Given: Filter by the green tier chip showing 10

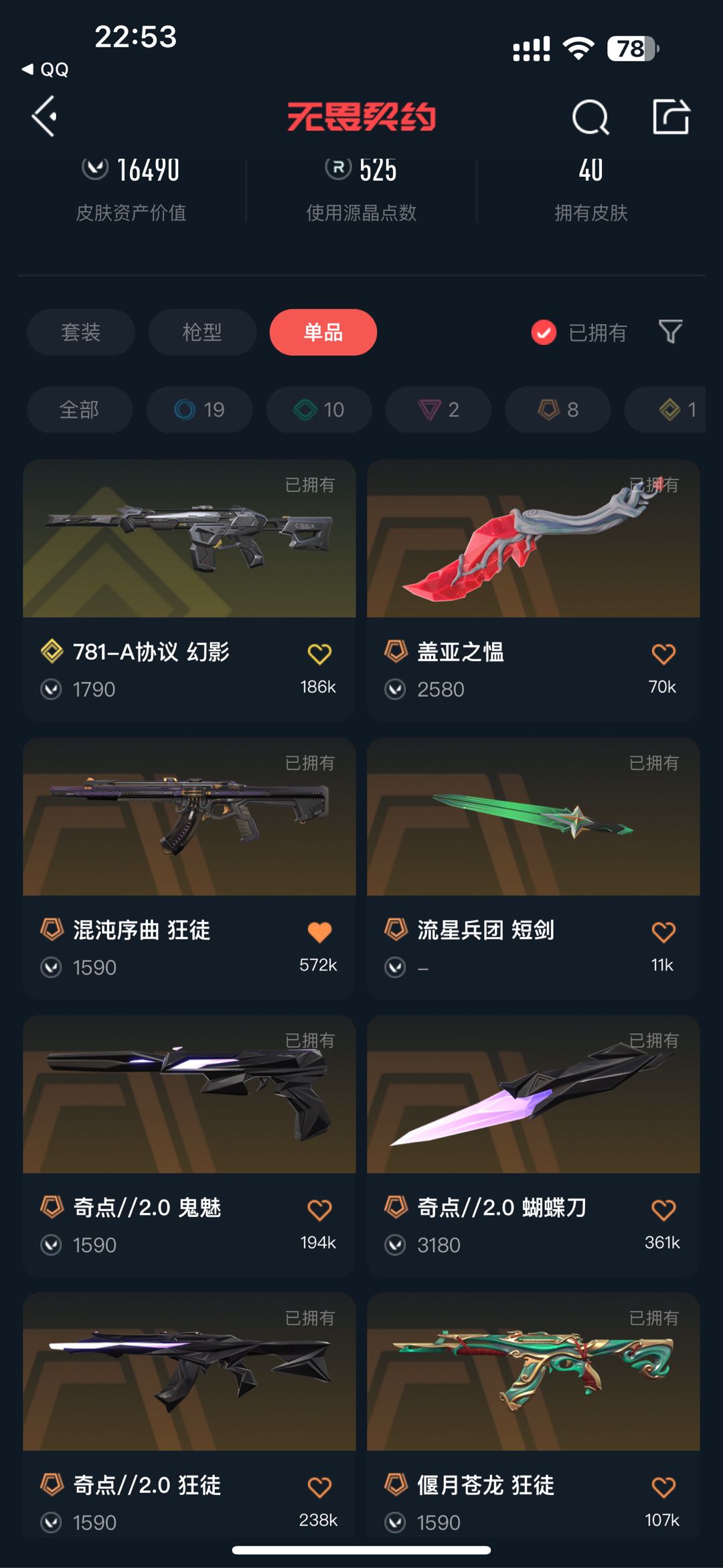Looking at the screenshot, I should click(x=319, y=409).
